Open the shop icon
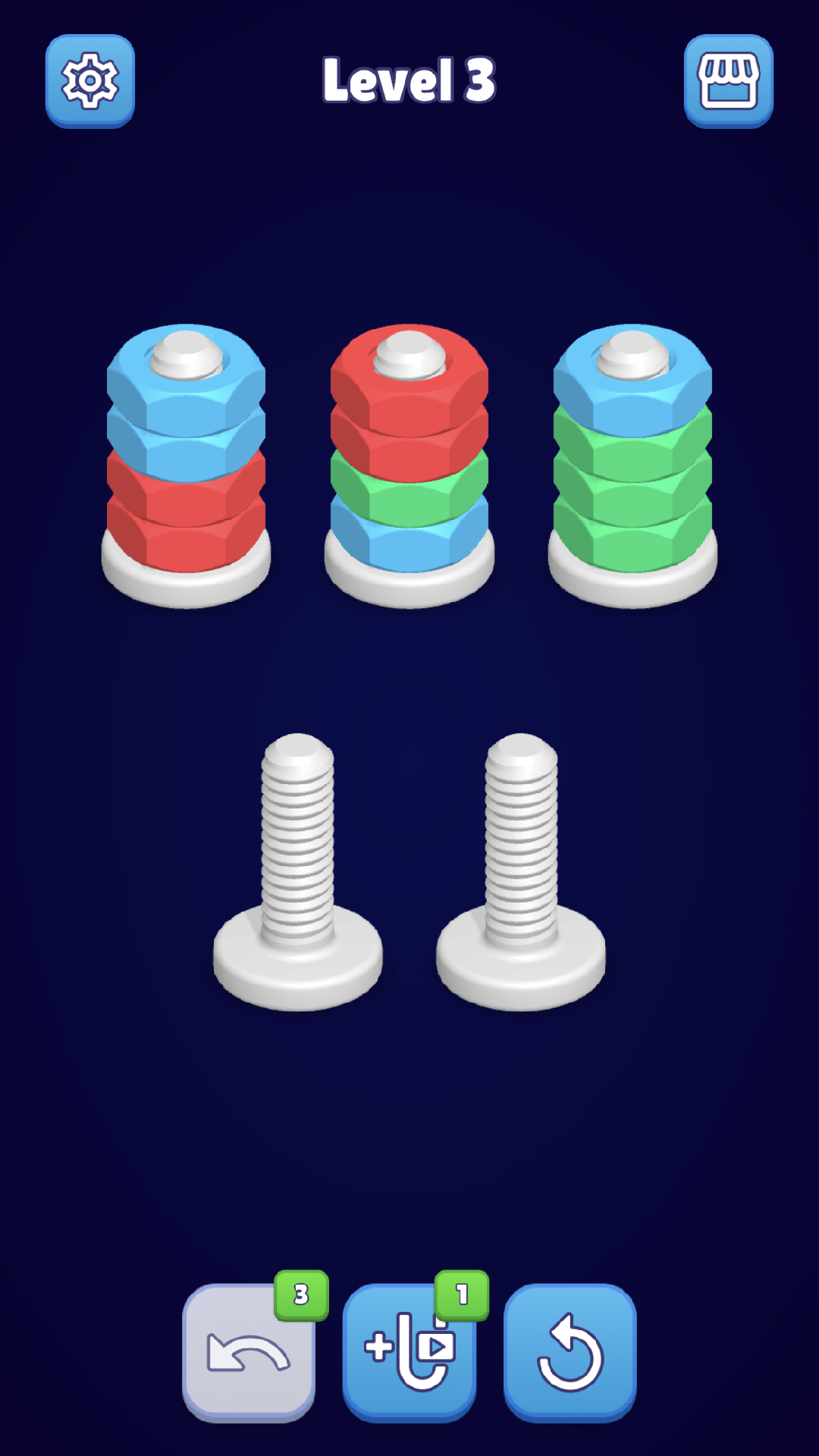Screen dimensions: 819x1456 pyautogui.click(x=728, y=80)
